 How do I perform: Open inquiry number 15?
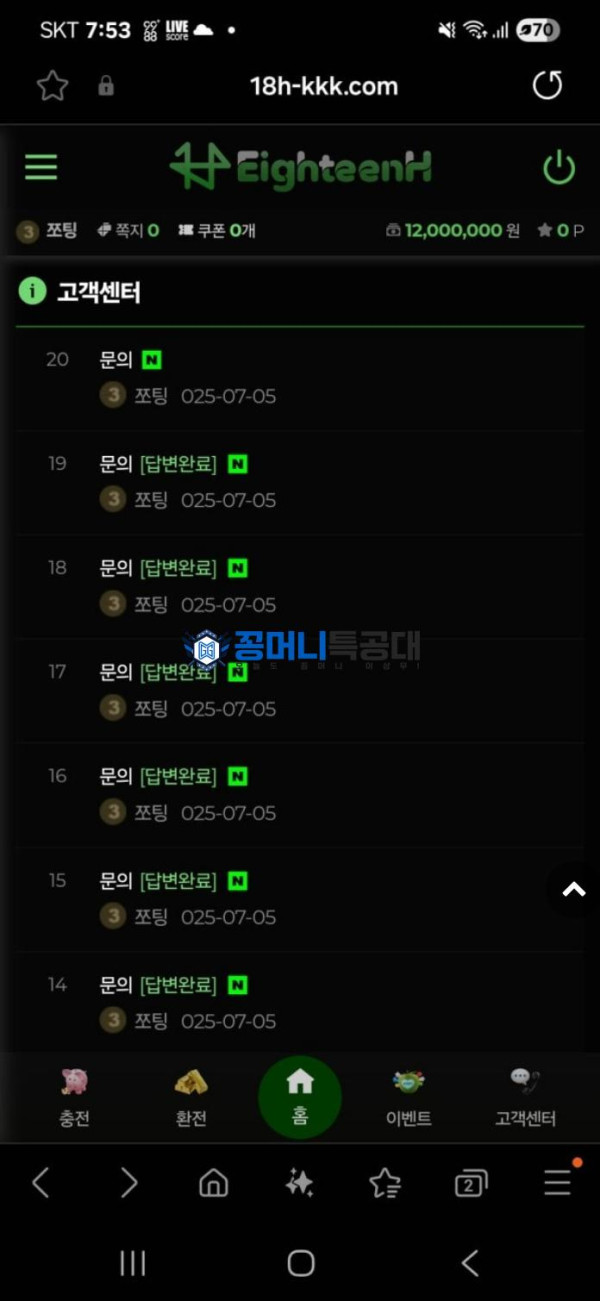300,898
